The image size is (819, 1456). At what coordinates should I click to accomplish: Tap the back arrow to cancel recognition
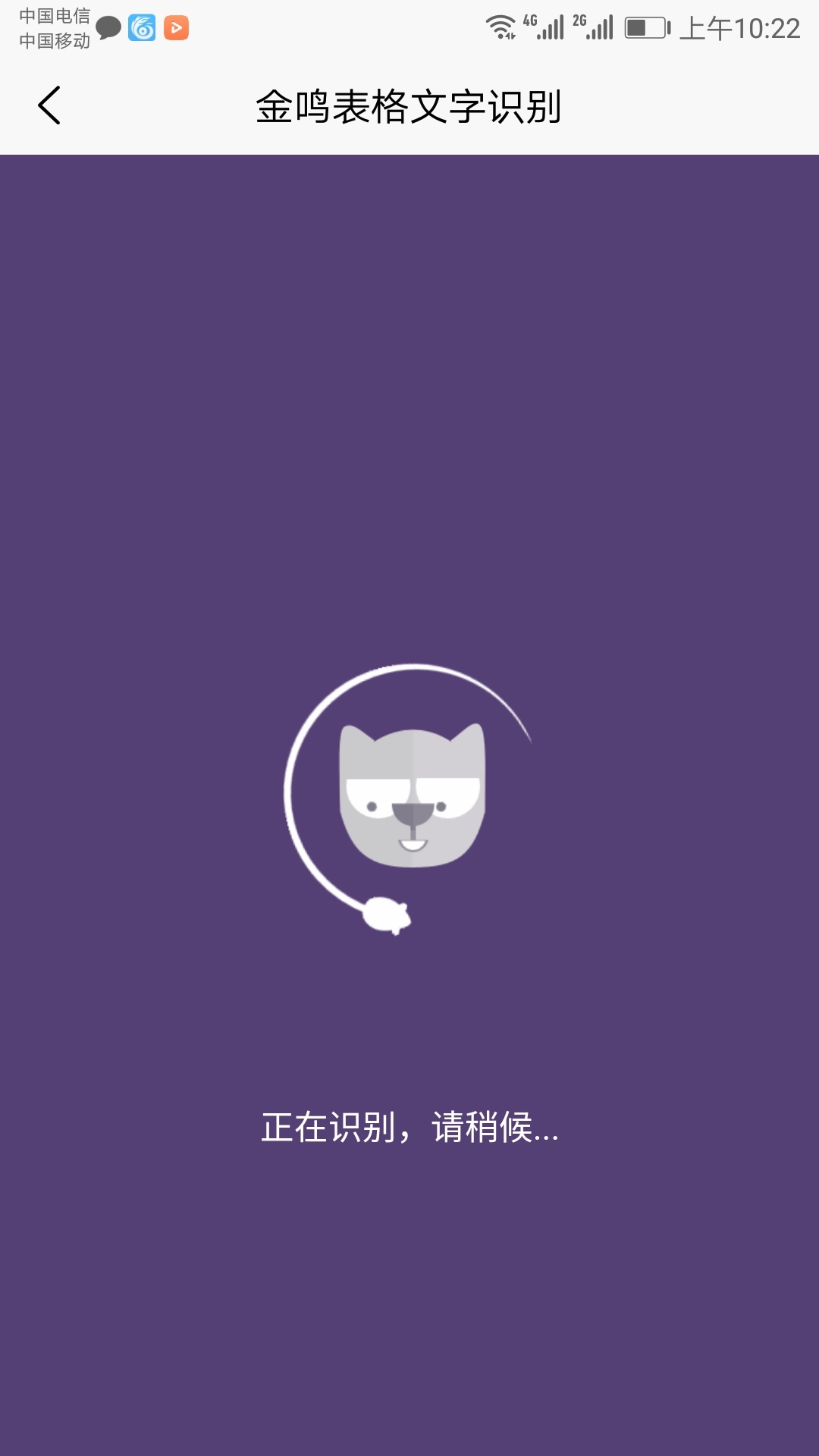pyautogui.click(x=49, y=106)
